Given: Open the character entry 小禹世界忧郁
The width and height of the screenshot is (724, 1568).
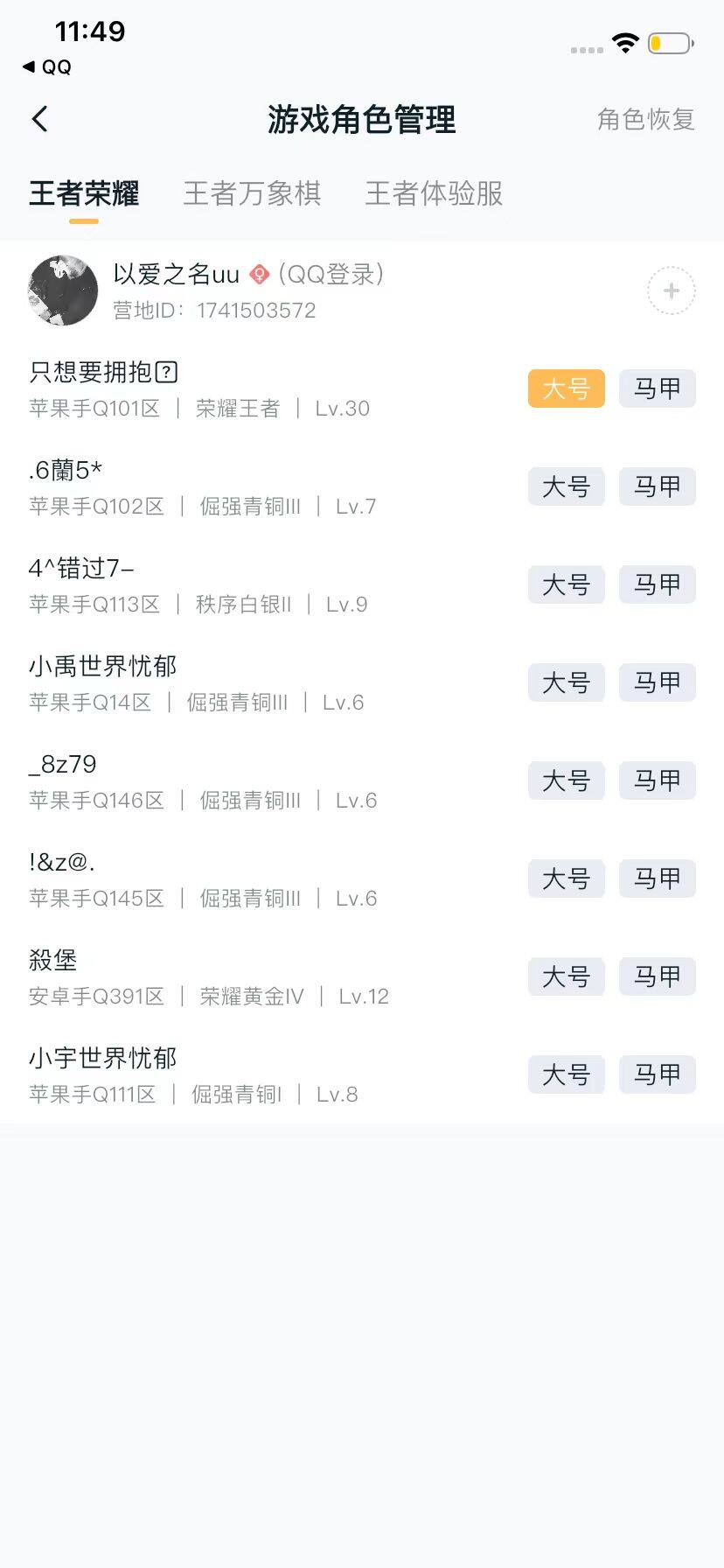Looking at the screenshot, I should (101, 665).
